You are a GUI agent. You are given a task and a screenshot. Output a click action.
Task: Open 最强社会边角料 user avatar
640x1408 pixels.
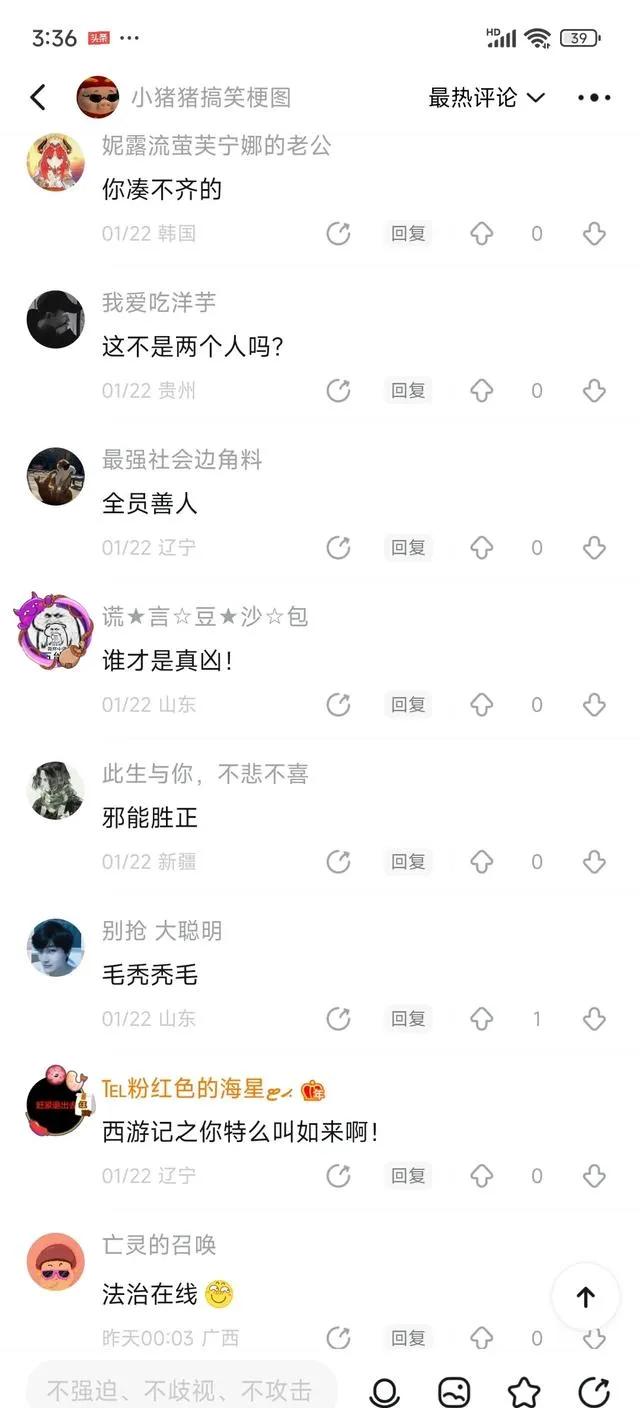coord(55,477)
